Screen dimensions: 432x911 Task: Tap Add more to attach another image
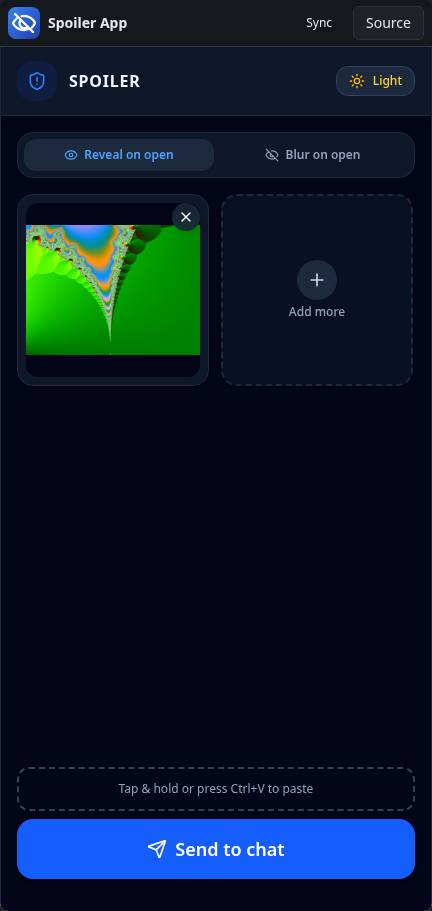pos(317,289)
